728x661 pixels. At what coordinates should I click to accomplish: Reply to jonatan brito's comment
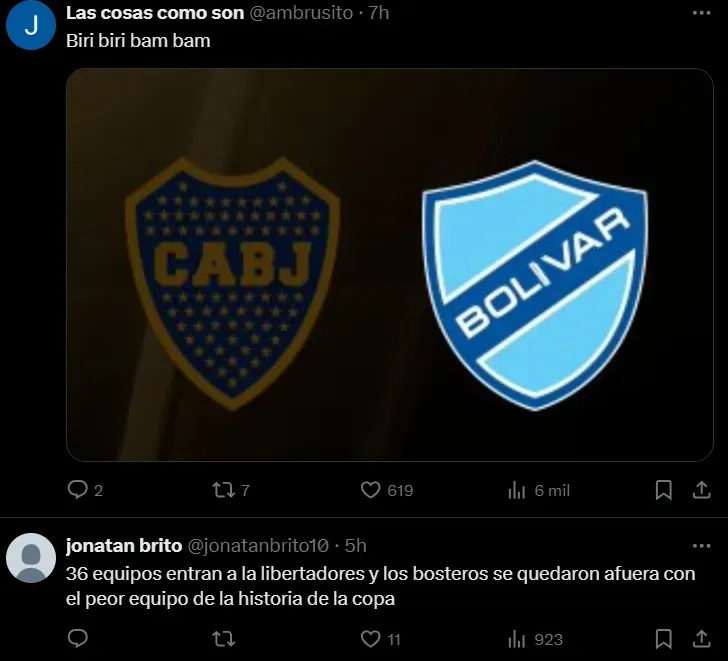[78, 639]
